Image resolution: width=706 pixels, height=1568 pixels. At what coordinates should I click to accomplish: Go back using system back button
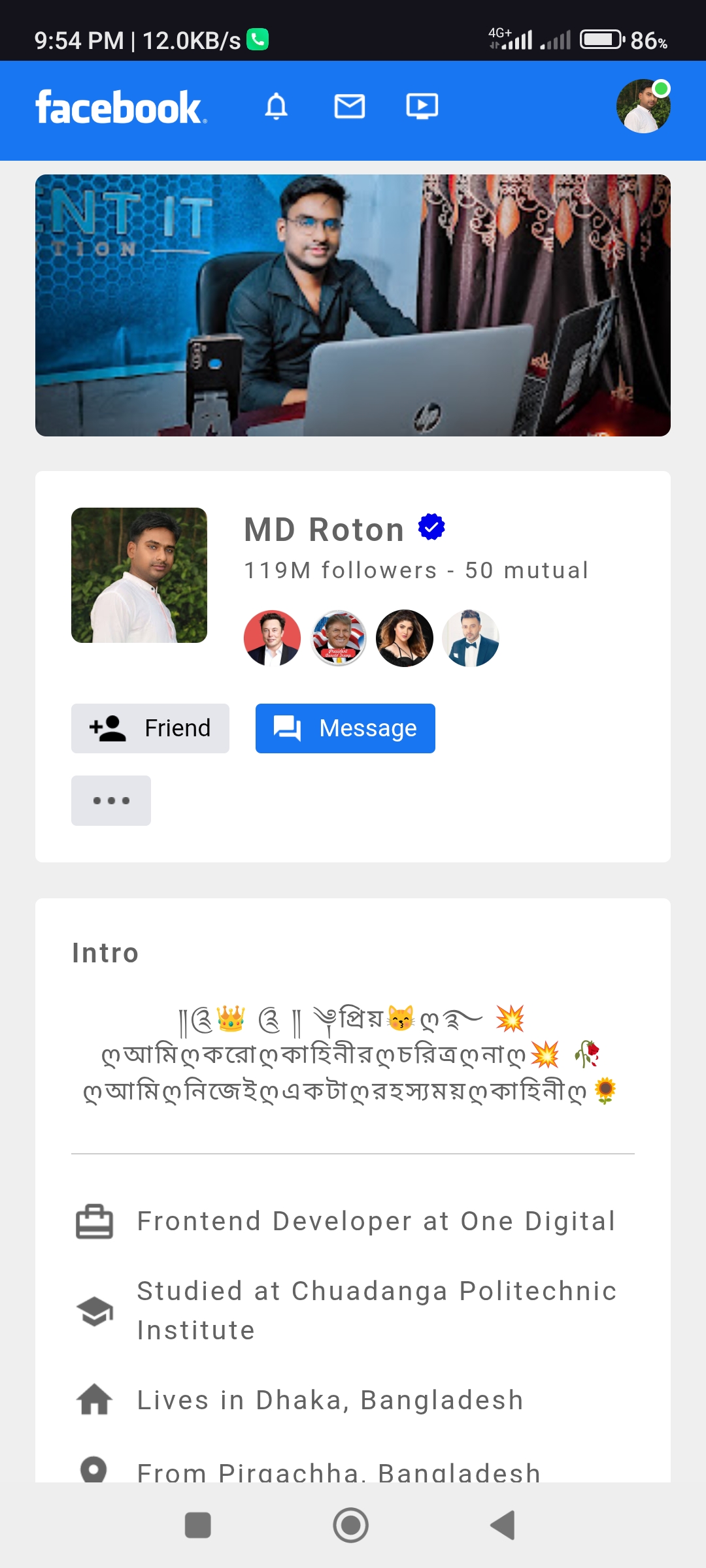(x=502, y=1526)
